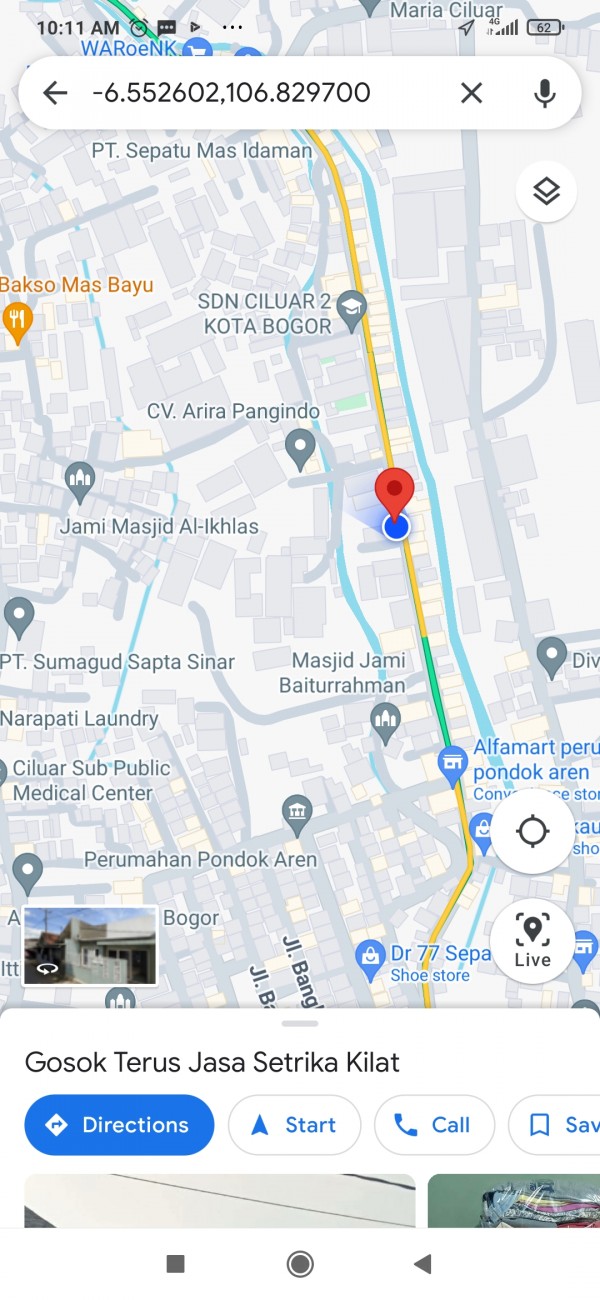Start voice search with the microphone
The image size is (600, 1300).
pyautogui.click(x=544, y=93)
